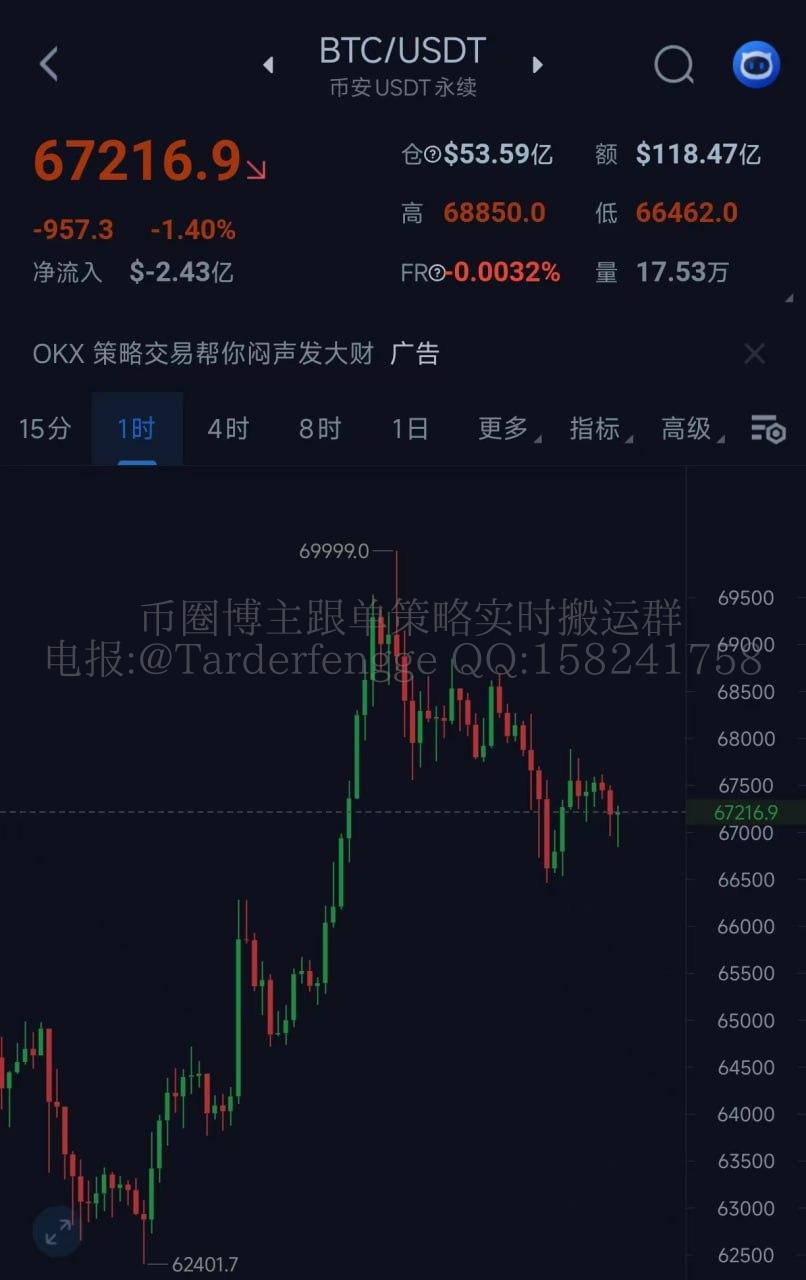Switch to the 4时 timeframe

pos(227,429)
